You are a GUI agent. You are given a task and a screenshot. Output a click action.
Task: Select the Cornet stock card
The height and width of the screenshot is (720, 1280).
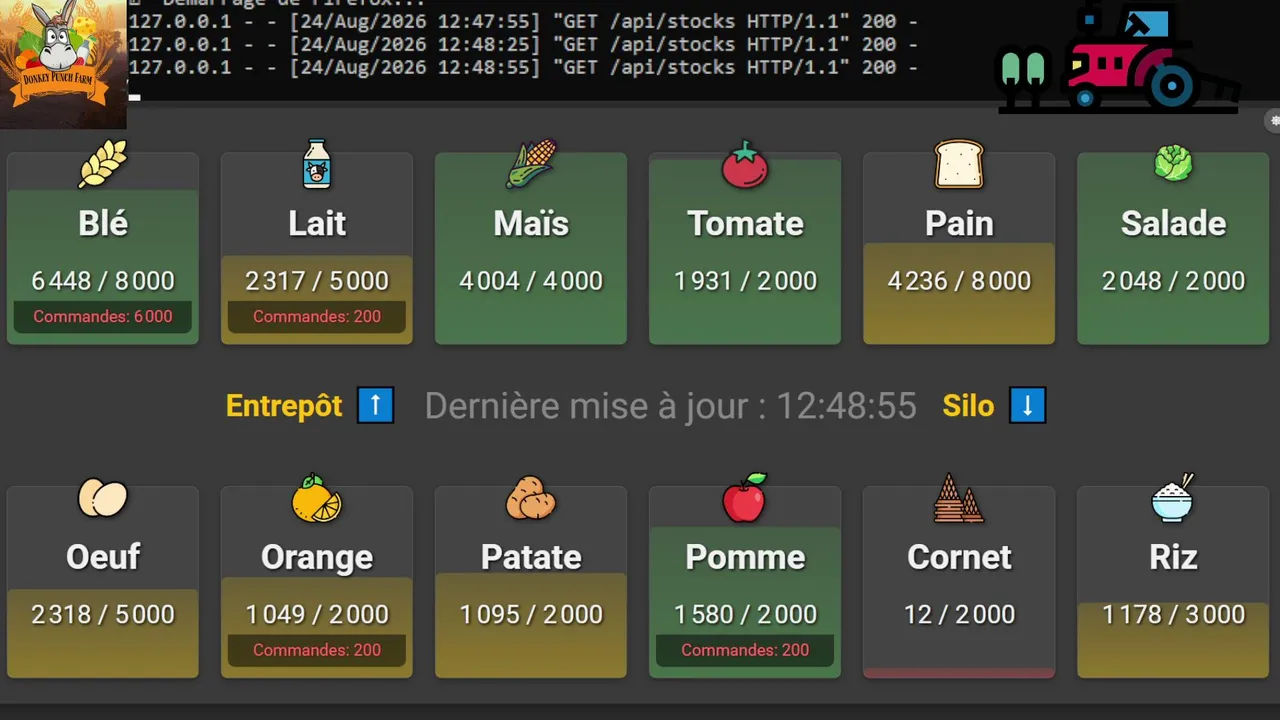point(959,582)
